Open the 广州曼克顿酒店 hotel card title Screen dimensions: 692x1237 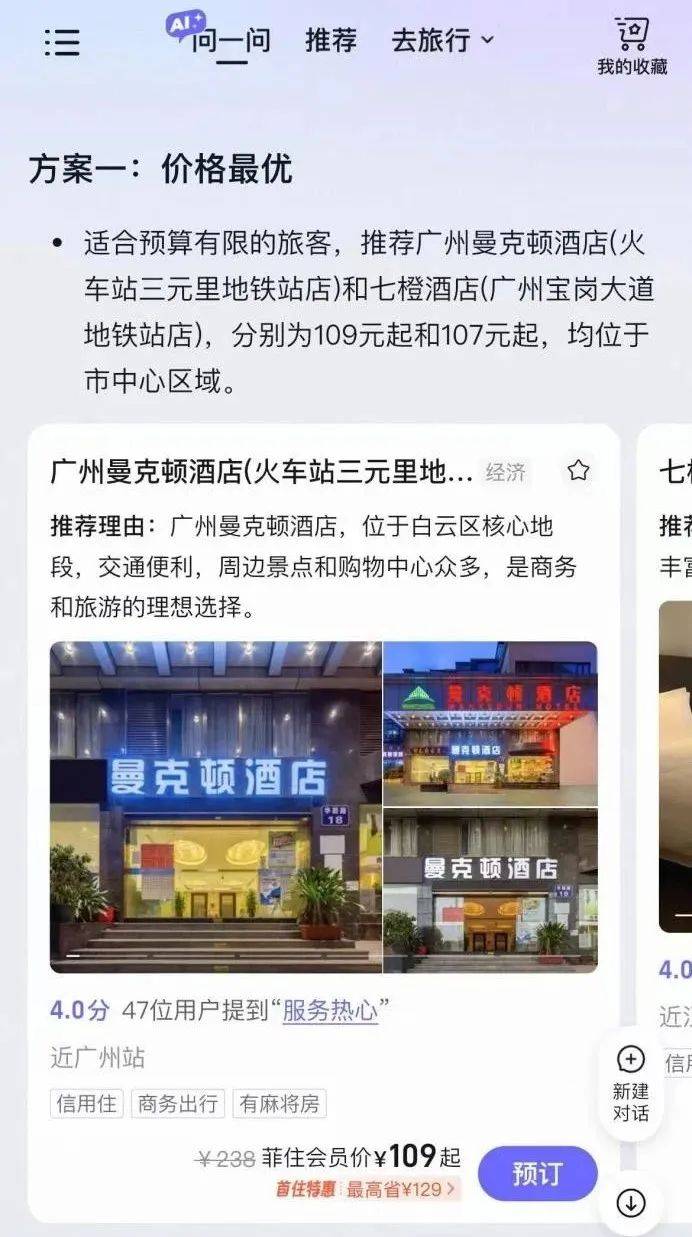(262, 472)
